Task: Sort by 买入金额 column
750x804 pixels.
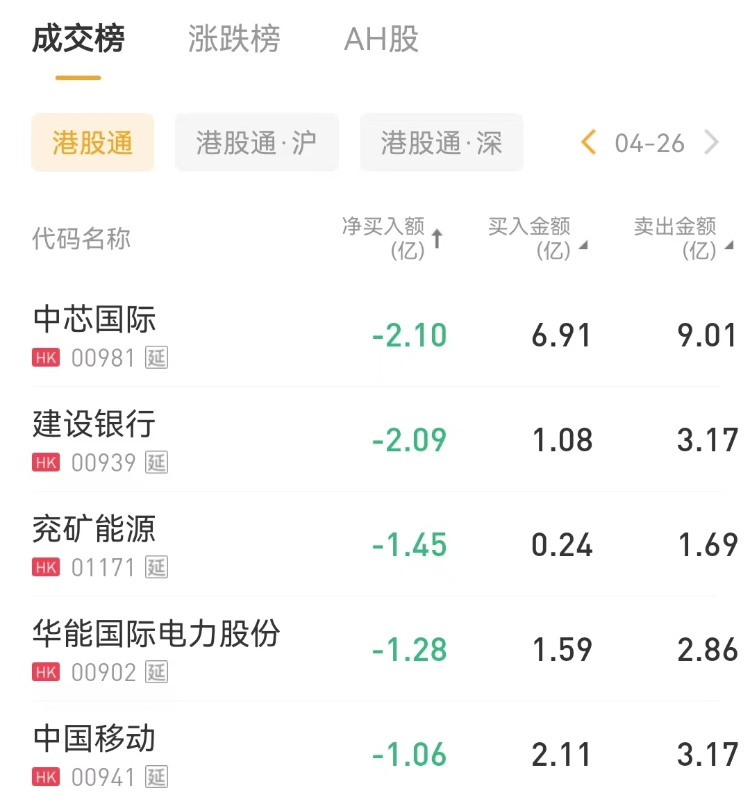Action: [537, 238]
